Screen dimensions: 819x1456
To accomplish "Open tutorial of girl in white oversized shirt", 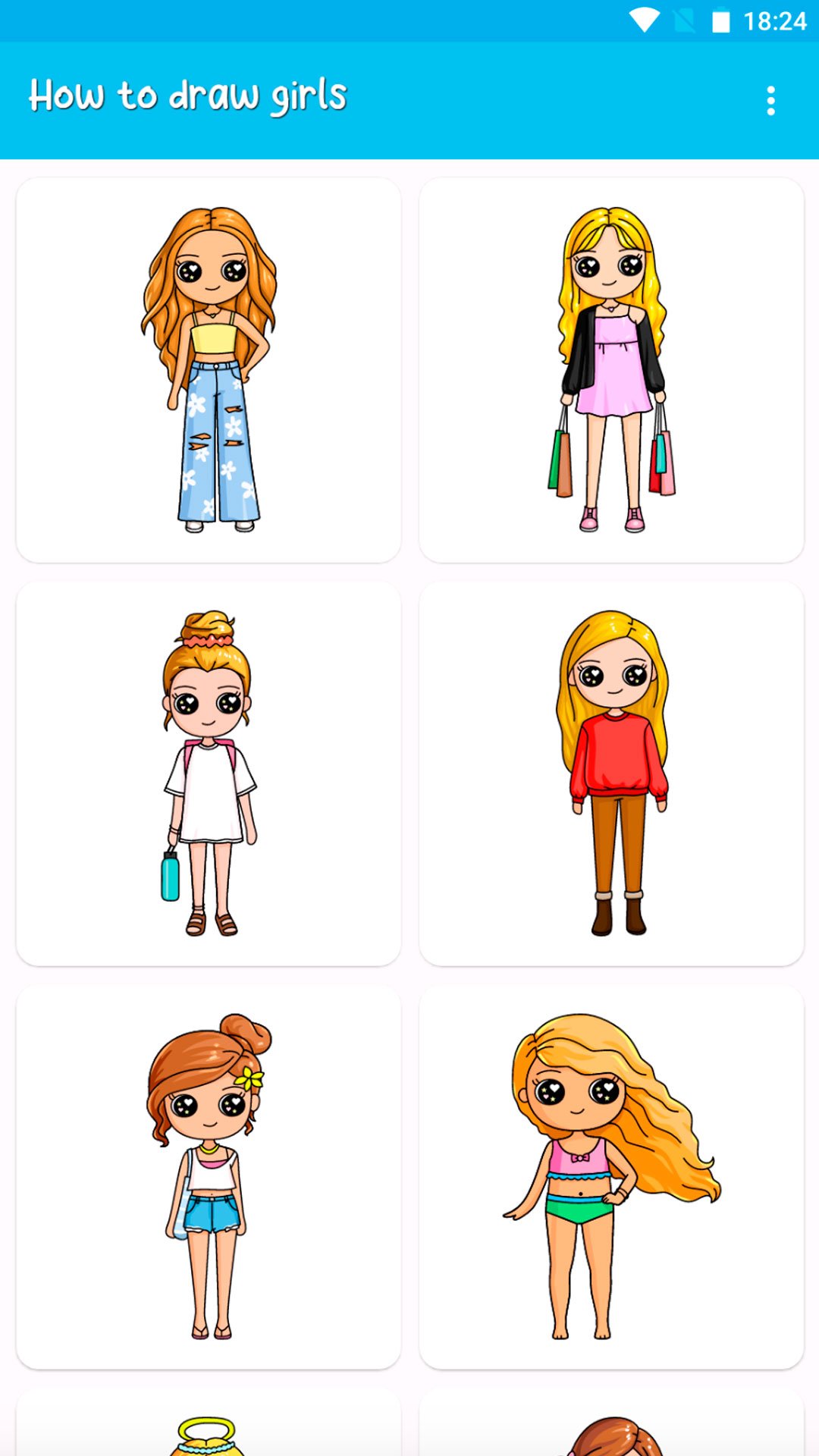I will pyautogui.click(x=211, y=773).
